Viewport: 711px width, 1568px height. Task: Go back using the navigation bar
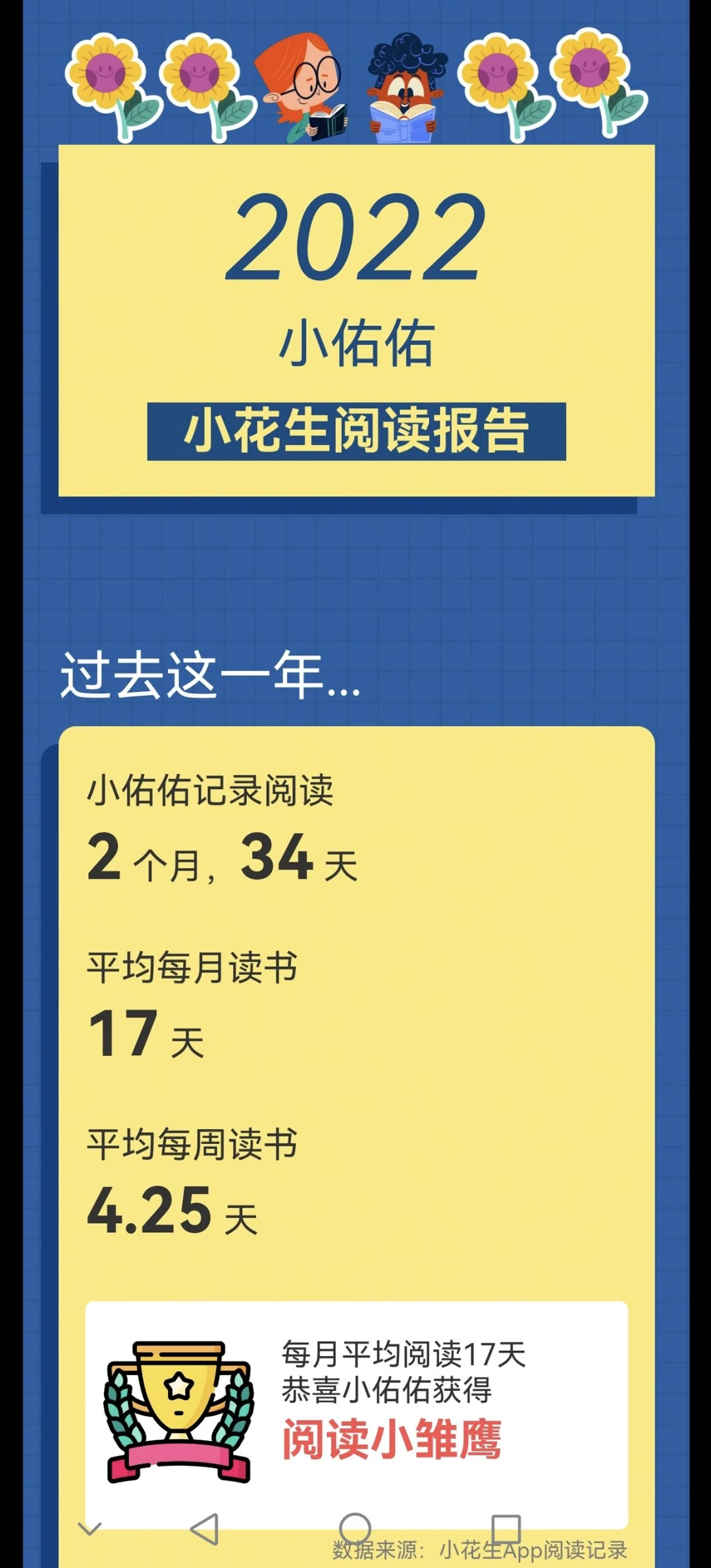[205, 1529]
